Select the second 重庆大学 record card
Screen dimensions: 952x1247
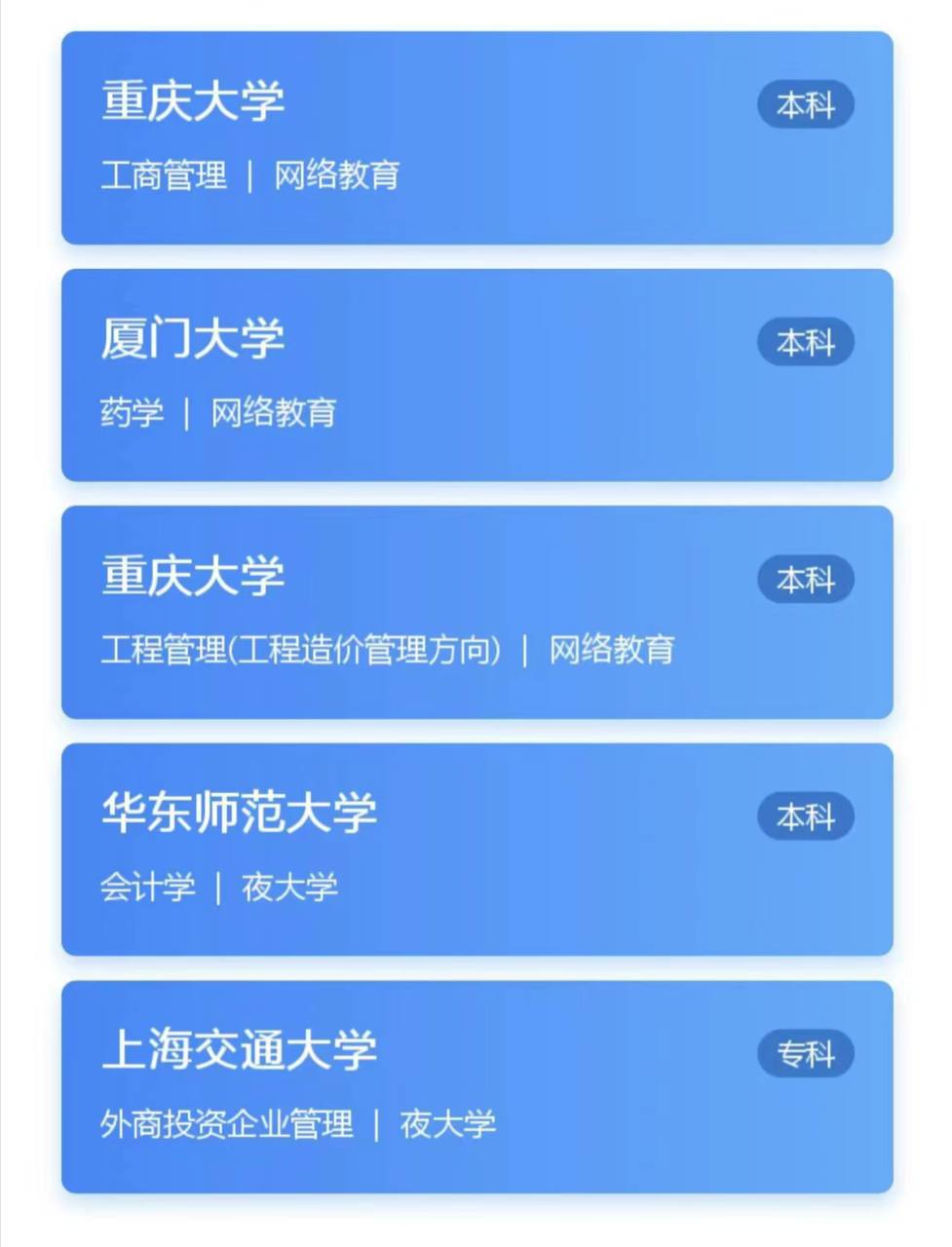pyautogui.click(x=476, y=611)
